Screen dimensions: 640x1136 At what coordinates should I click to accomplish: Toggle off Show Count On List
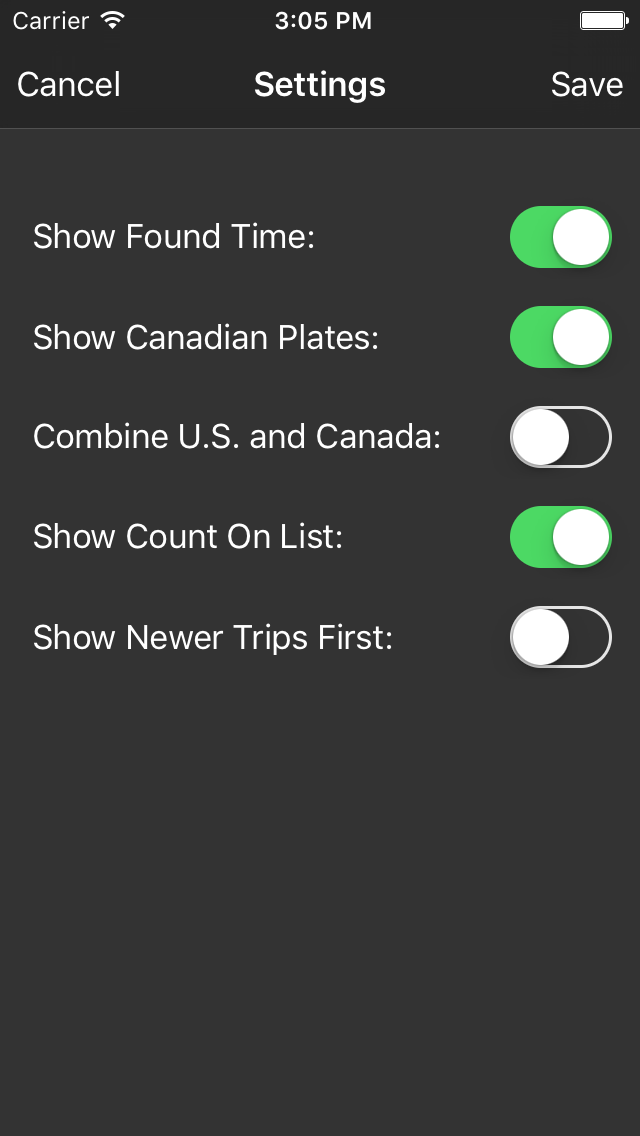(x=560, y=537)
